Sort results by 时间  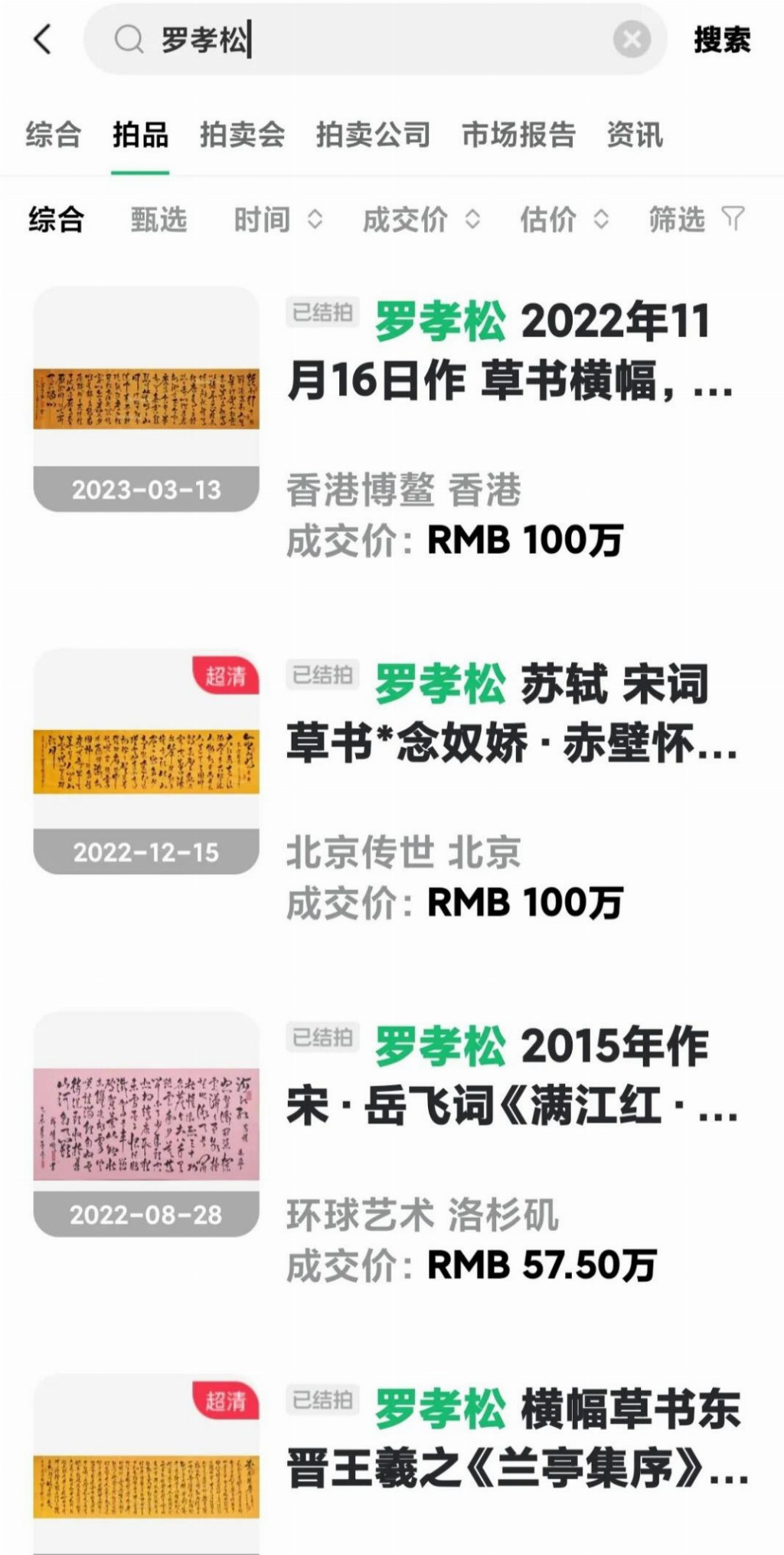tap(277, 220)
